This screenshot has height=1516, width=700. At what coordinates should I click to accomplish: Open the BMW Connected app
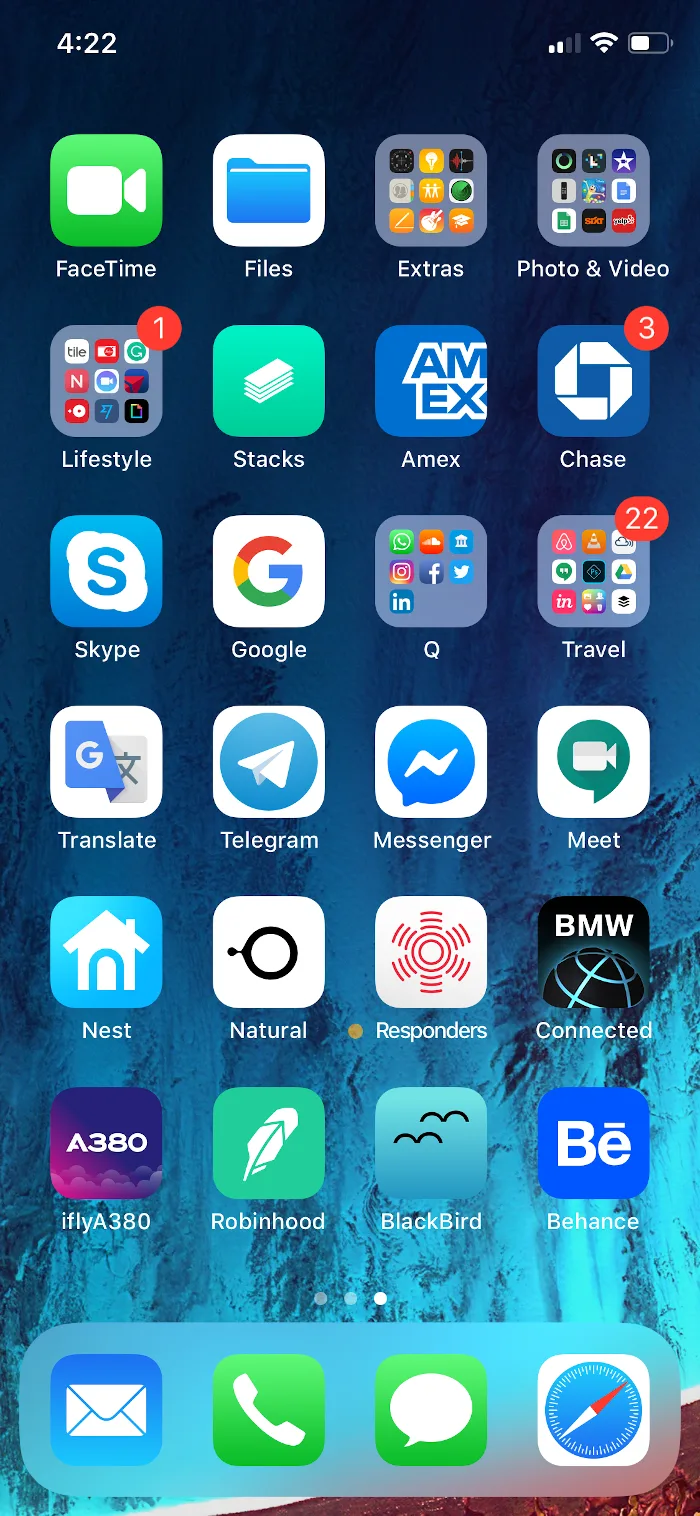(594, 952)
